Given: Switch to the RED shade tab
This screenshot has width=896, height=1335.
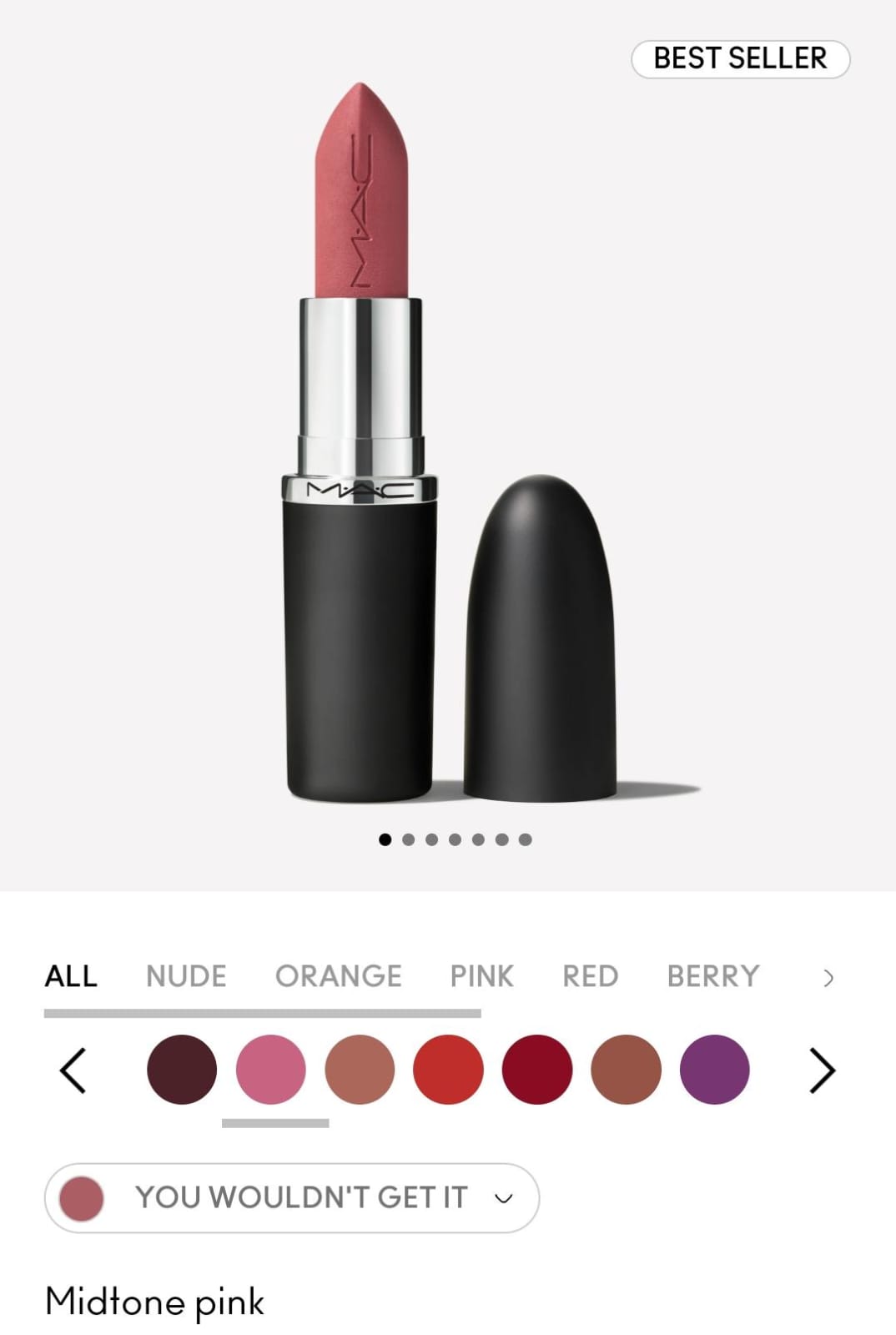Looking at the screenshot, I should tap(590, 975).
